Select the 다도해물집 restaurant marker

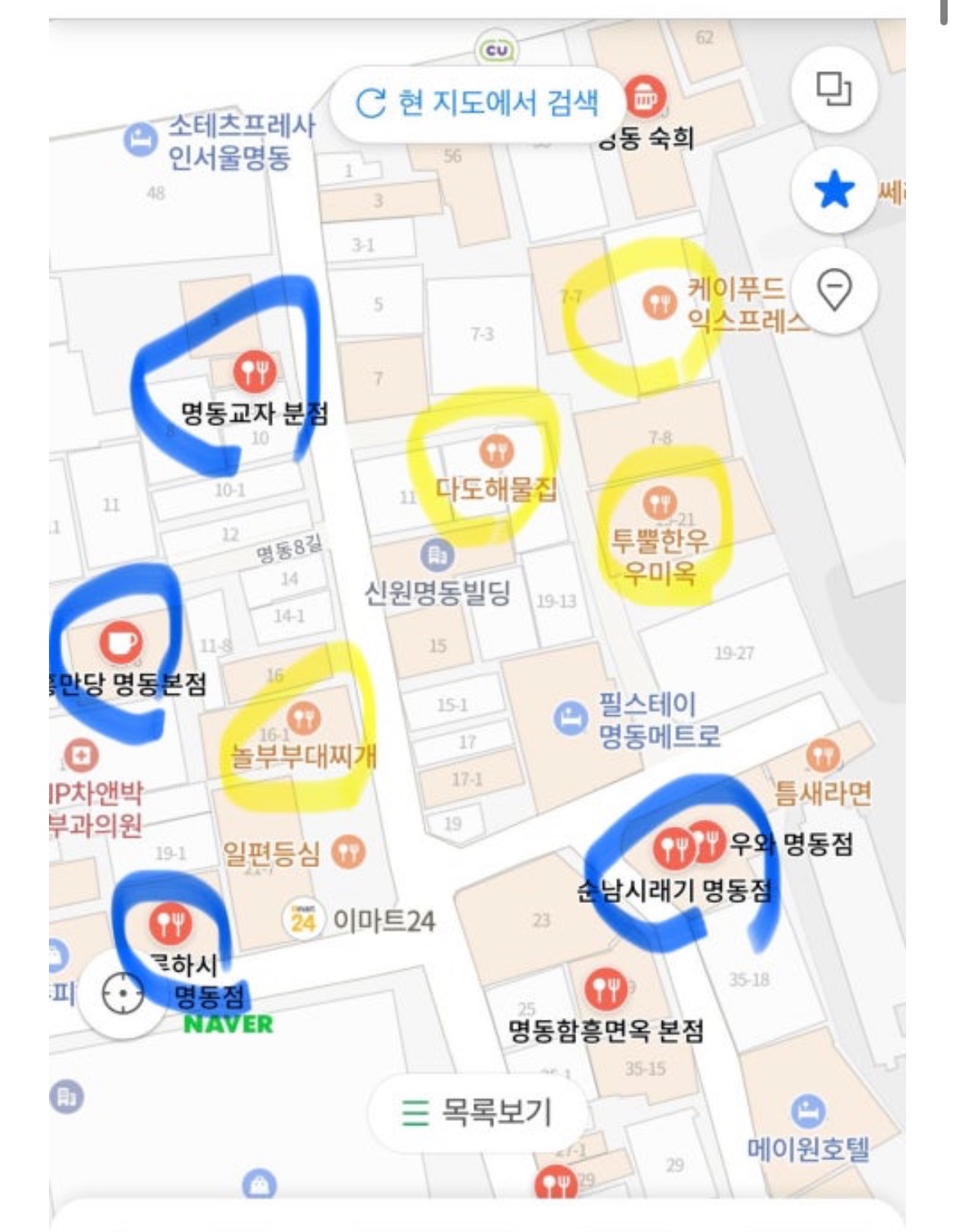point(495,451)
